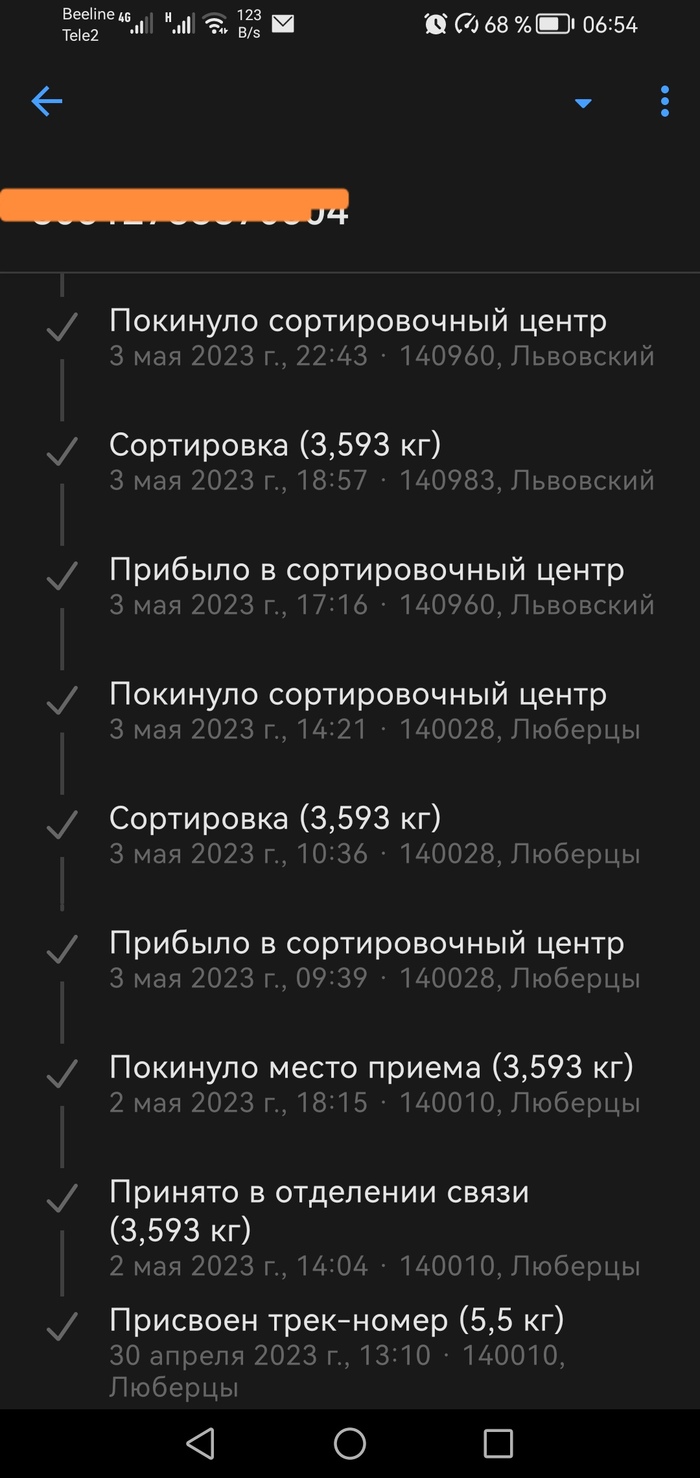Open the three-dot overflow menu
Screen dimensions: 700x1478
point(665,101)
